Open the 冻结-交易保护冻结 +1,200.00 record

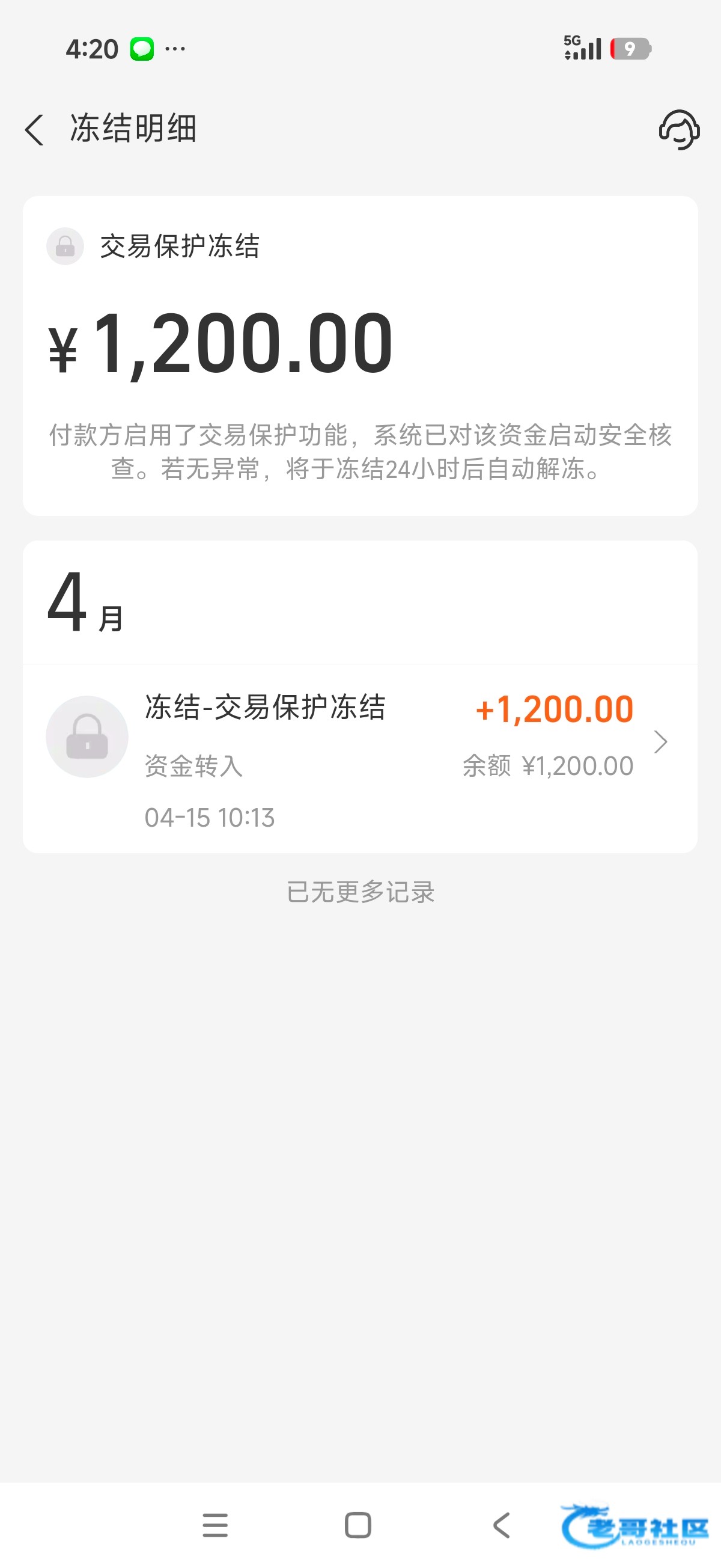point(360,758)
